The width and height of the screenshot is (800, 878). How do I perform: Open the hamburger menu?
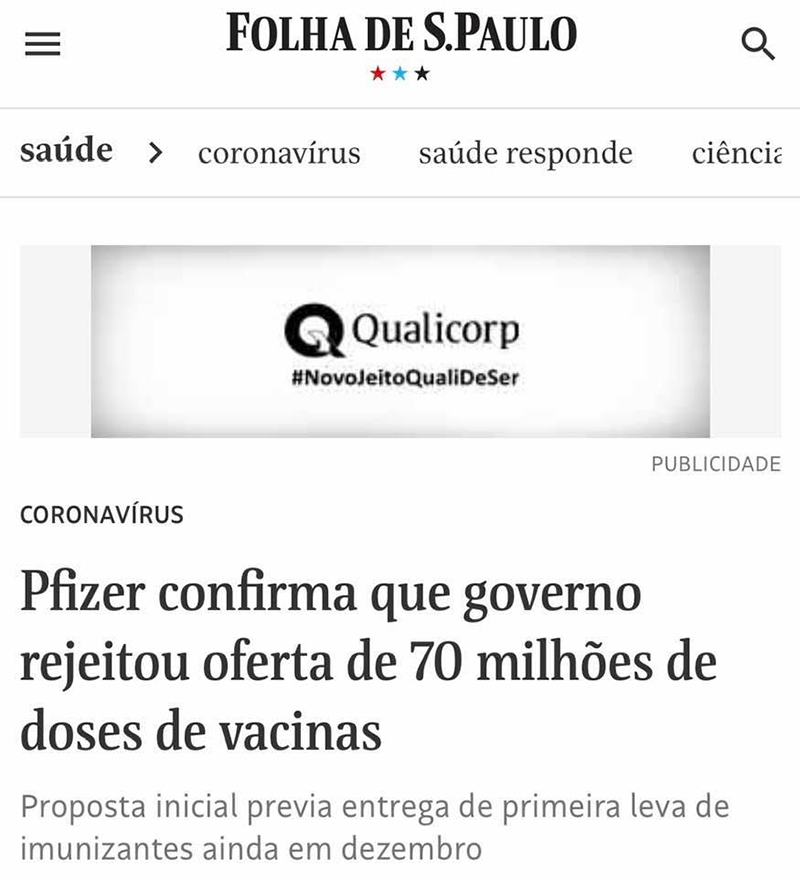coord(43,45)
